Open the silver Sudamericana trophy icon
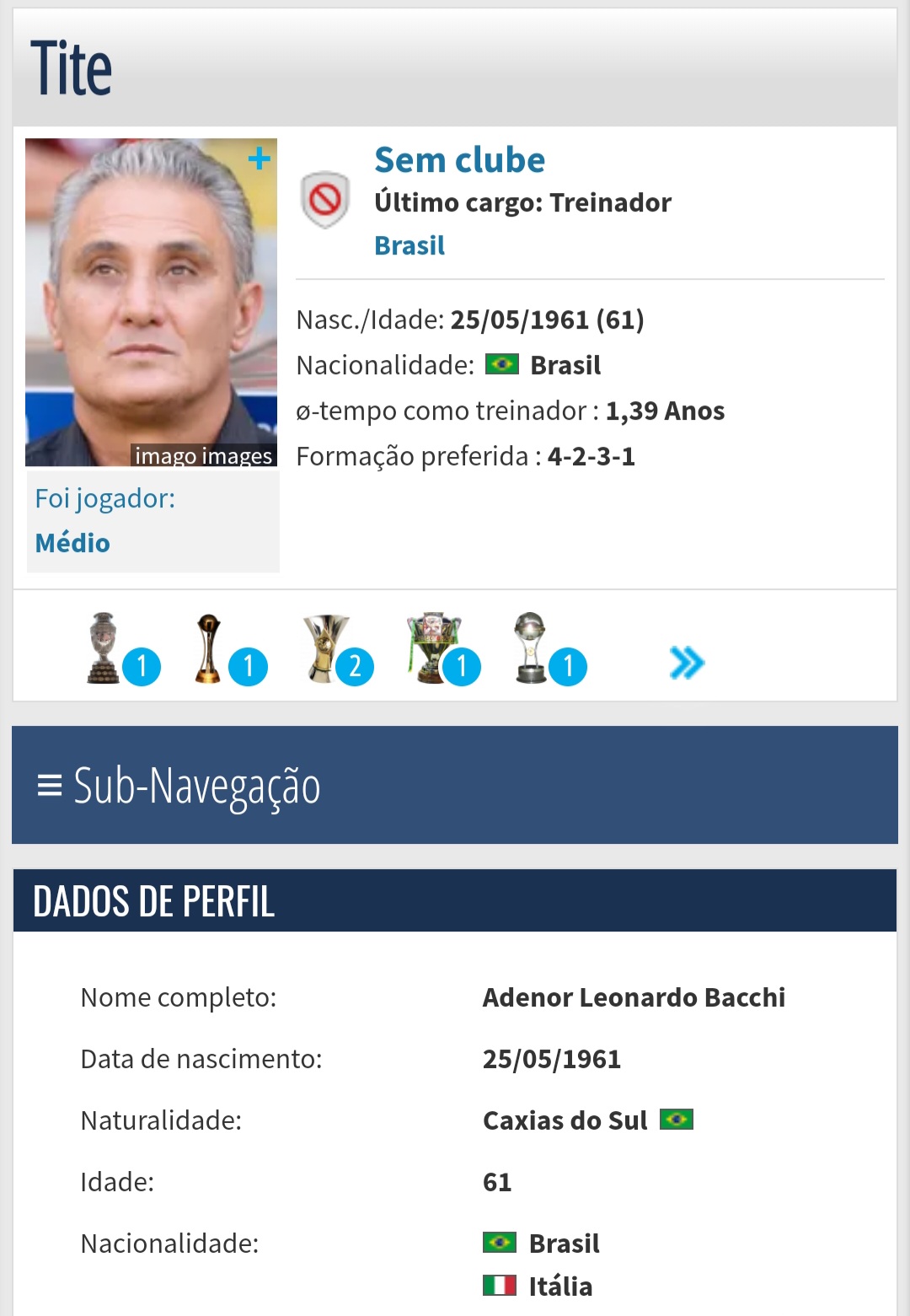 (531, 648)
